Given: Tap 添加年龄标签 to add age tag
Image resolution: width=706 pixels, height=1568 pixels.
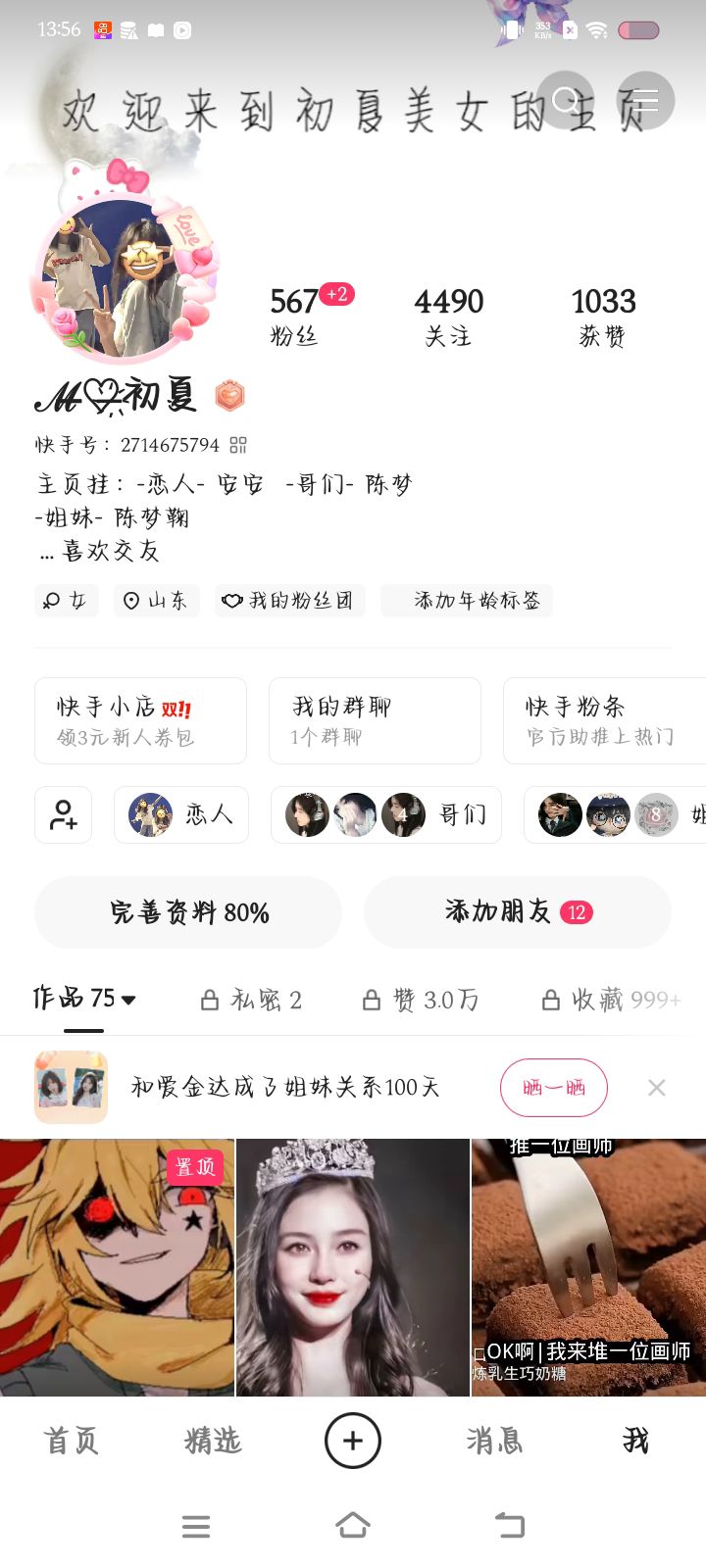Looking at the screenshot, I should 468,601.
